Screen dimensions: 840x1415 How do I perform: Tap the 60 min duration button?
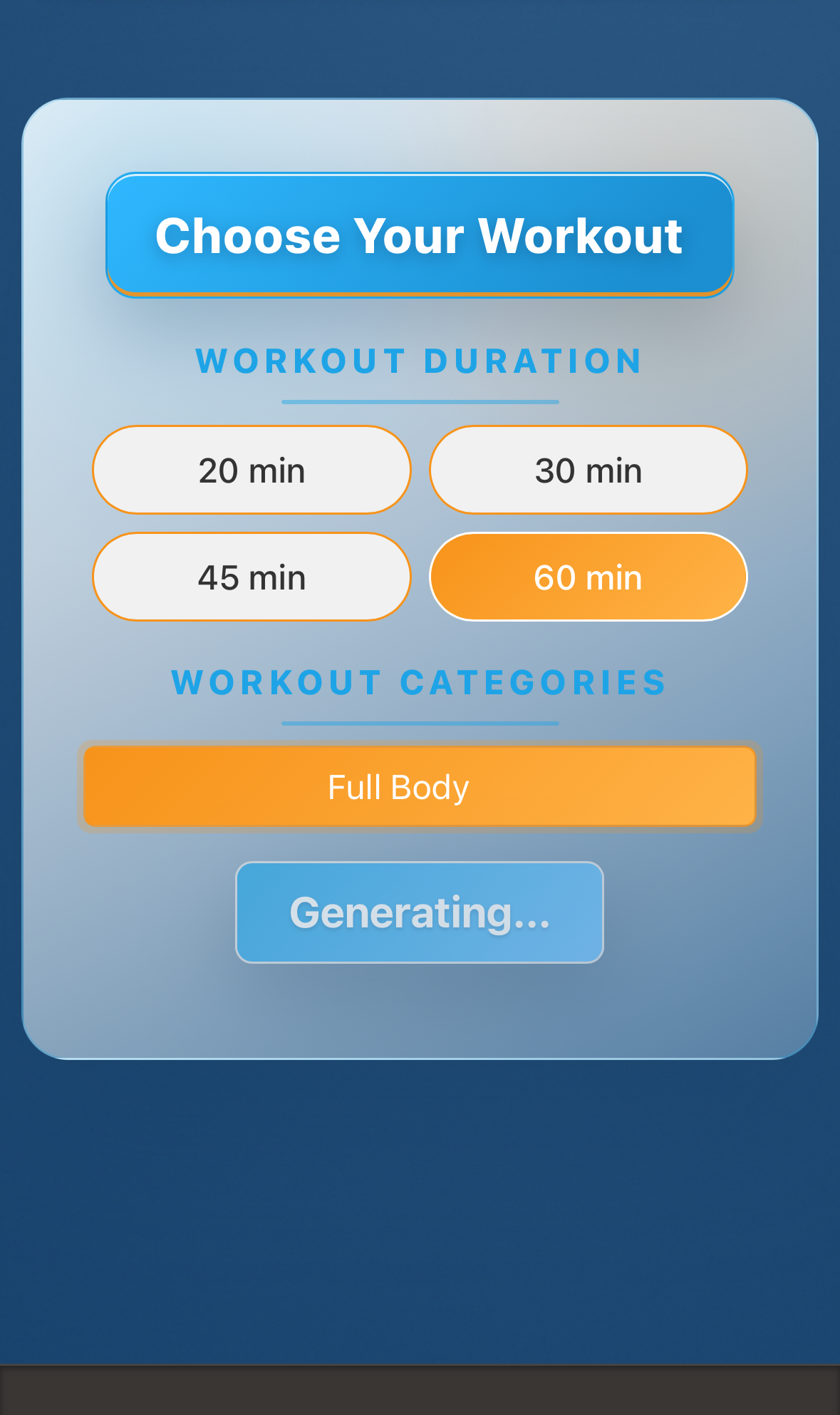point(588,577)
